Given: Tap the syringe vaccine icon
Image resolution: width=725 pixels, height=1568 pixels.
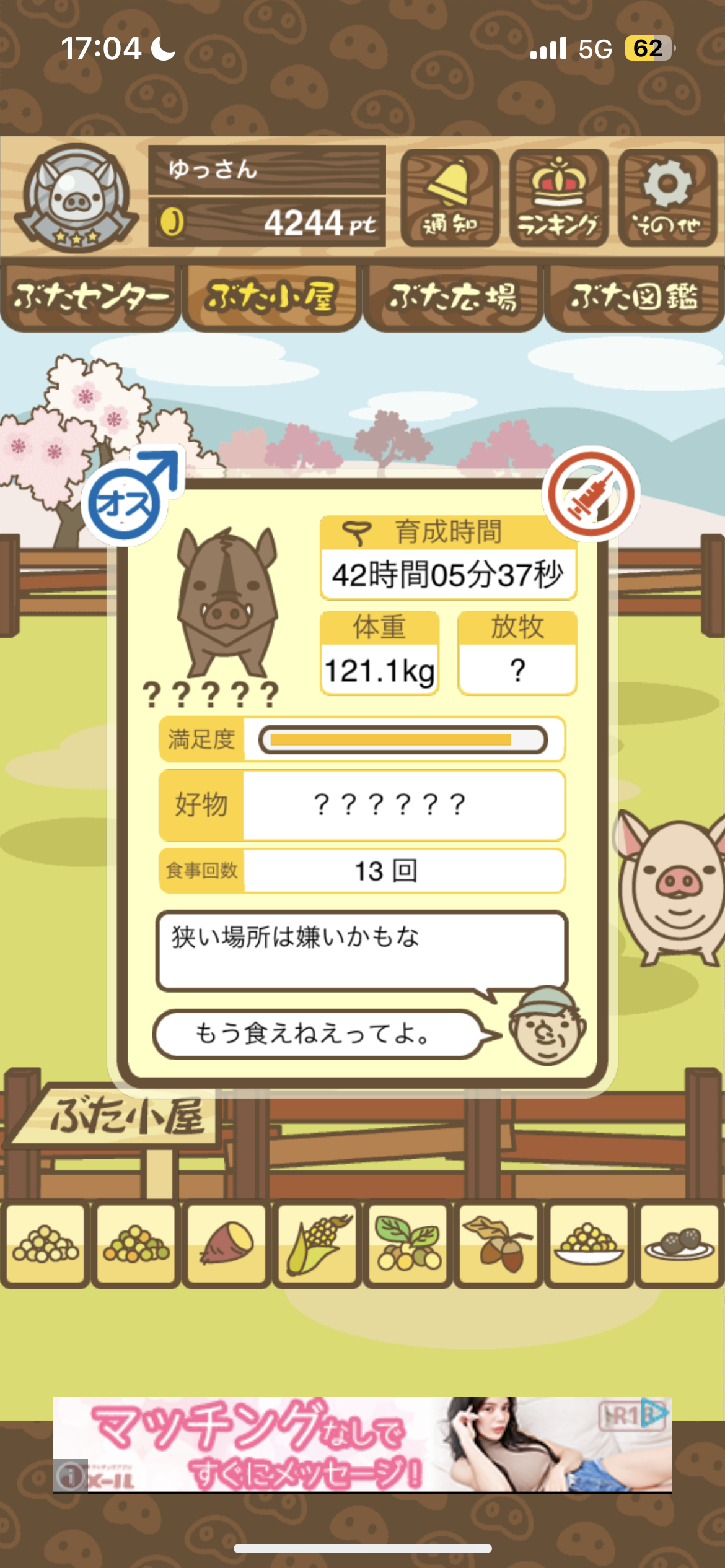Looking at the screenshot, I should pos(591,494).
